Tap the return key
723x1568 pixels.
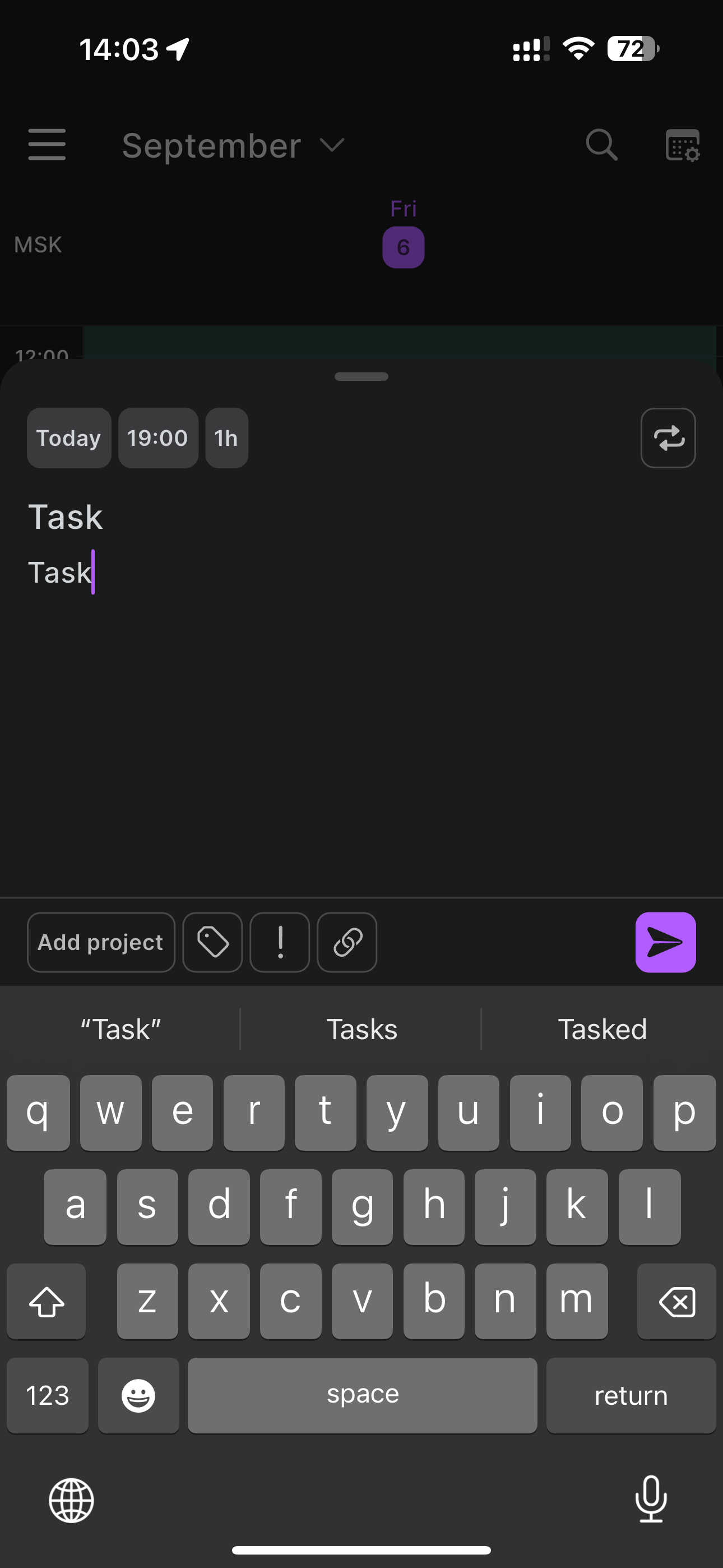631,1395
